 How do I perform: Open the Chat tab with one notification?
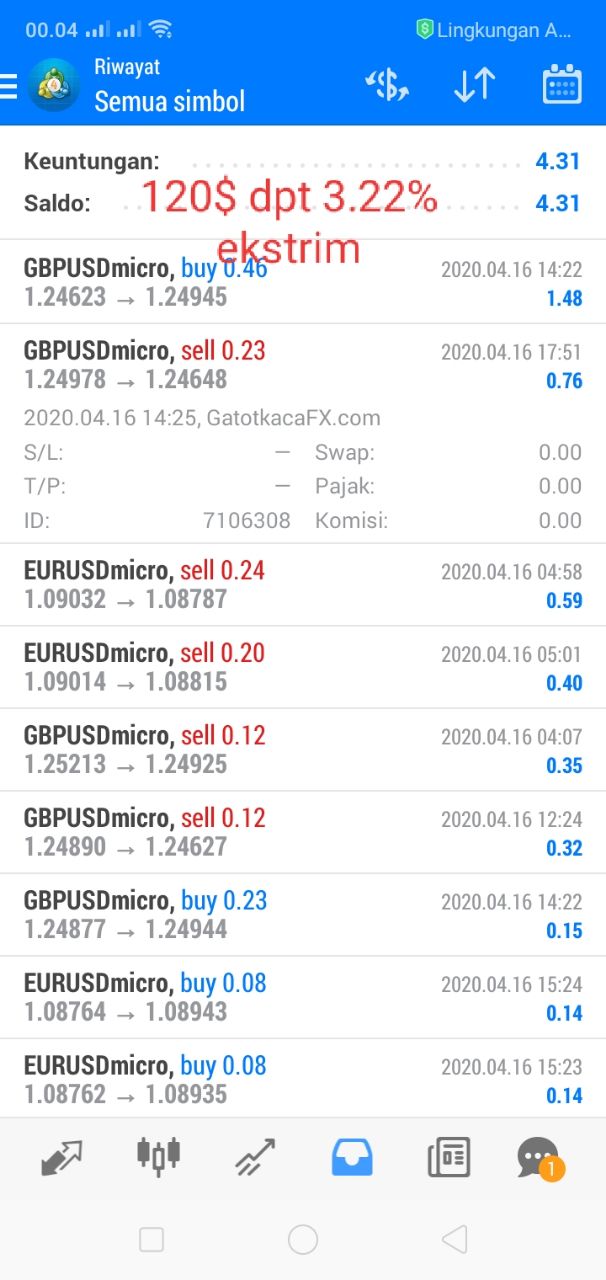tap(539, 1158)
